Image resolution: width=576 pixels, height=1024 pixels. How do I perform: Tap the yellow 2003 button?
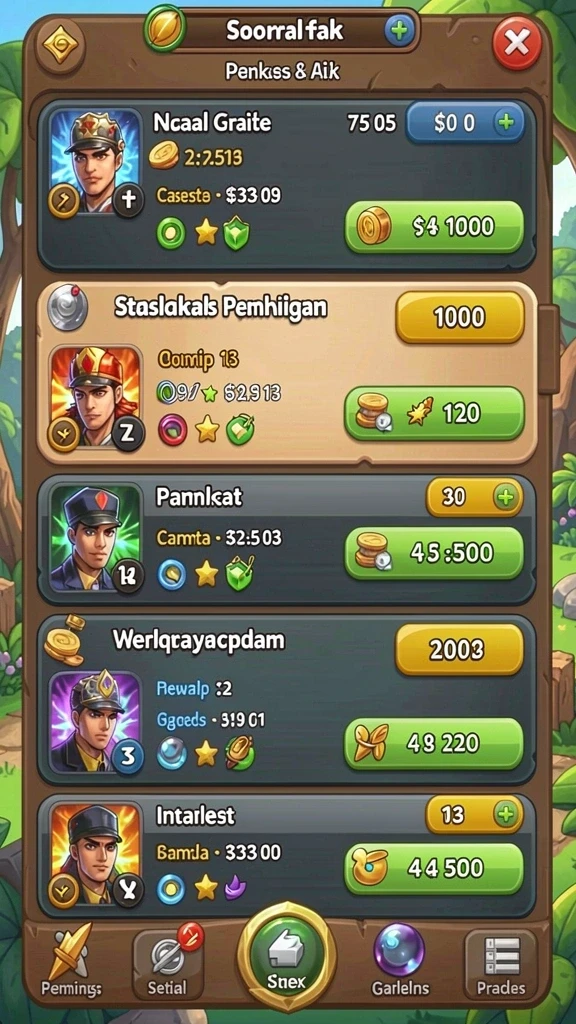[x=460, y=649]
